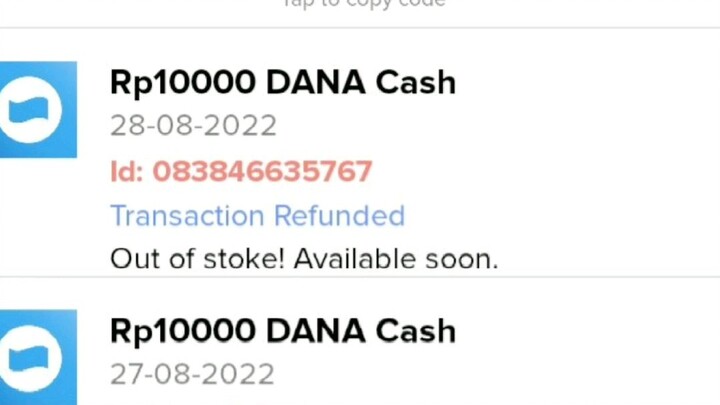The height and width of the screenshot is (405, 720).
Task: Open the DANA Cash entry dated 27-08-2022
Action: [x=283, y=332]
